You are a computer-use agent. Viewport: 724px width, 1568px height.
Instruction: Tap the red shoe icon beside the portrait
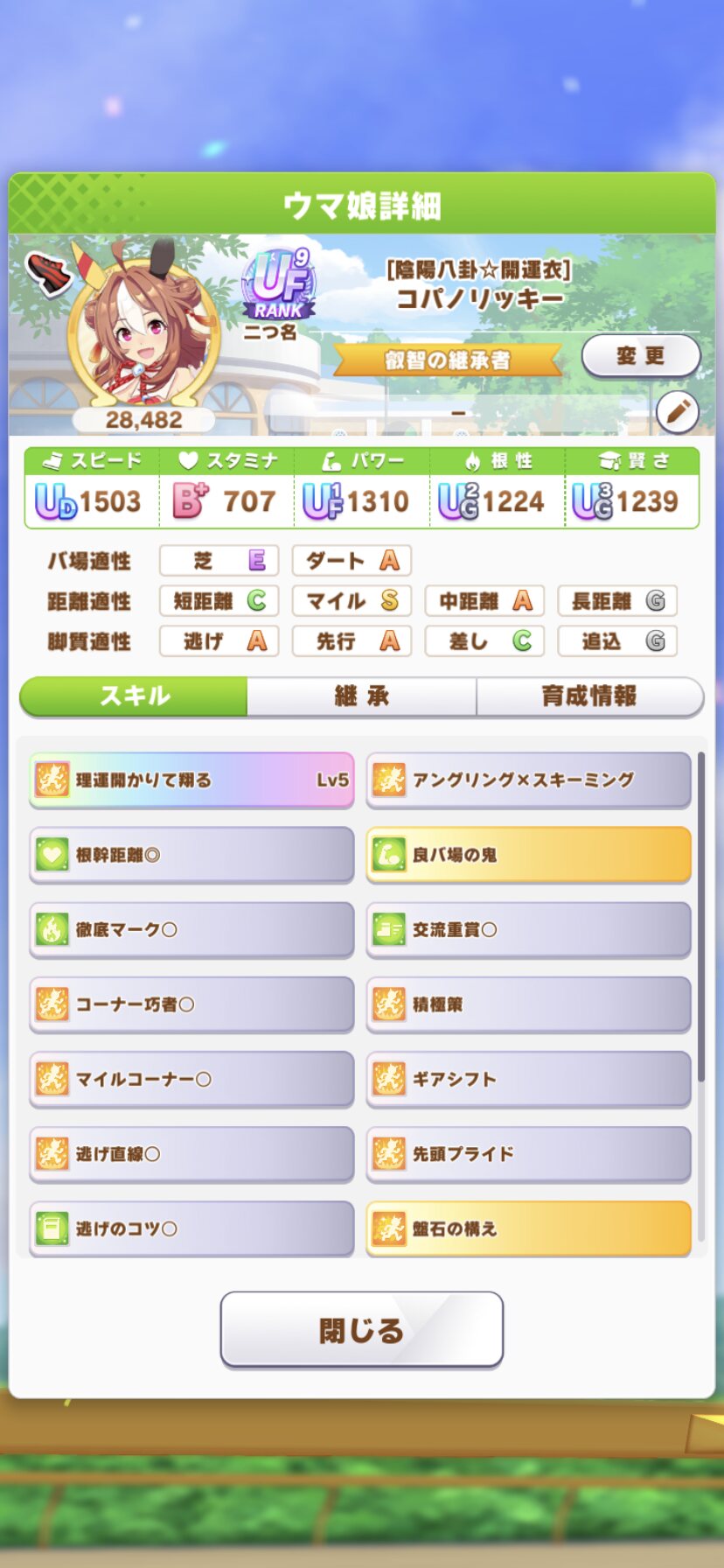pos(48,272)
